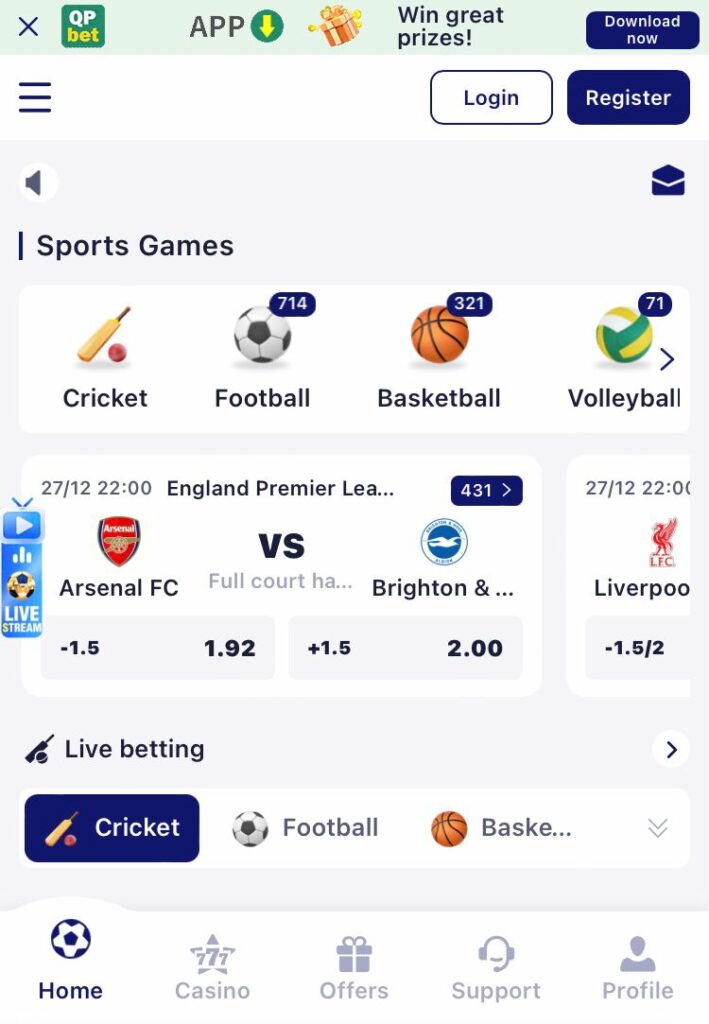This screenshot has width=709, height=1024.
Task: Open Football with 714 events
Action: click(263, 358)
